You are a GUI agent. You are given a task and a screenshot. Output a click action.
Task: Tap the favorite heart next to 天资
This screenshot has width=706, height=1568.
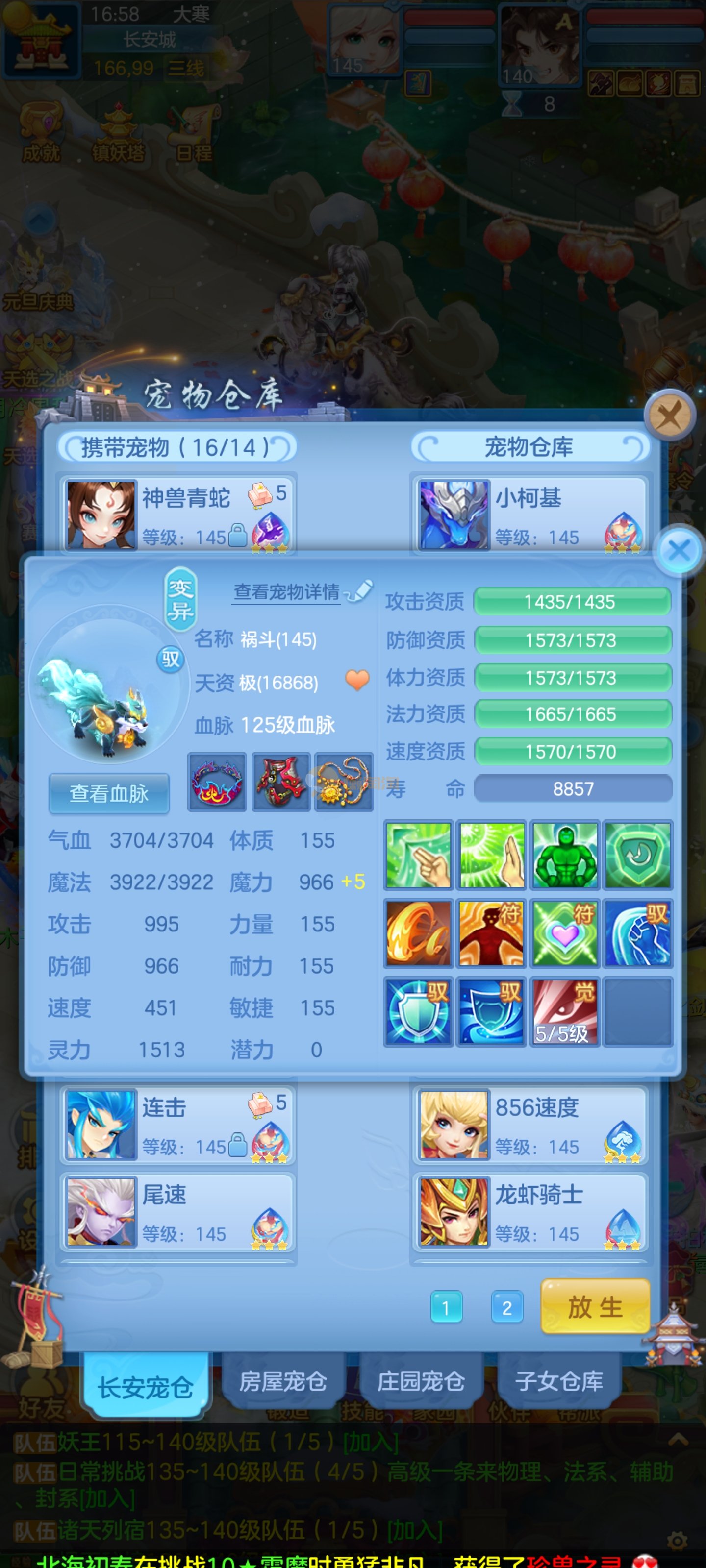click(357, 680)
